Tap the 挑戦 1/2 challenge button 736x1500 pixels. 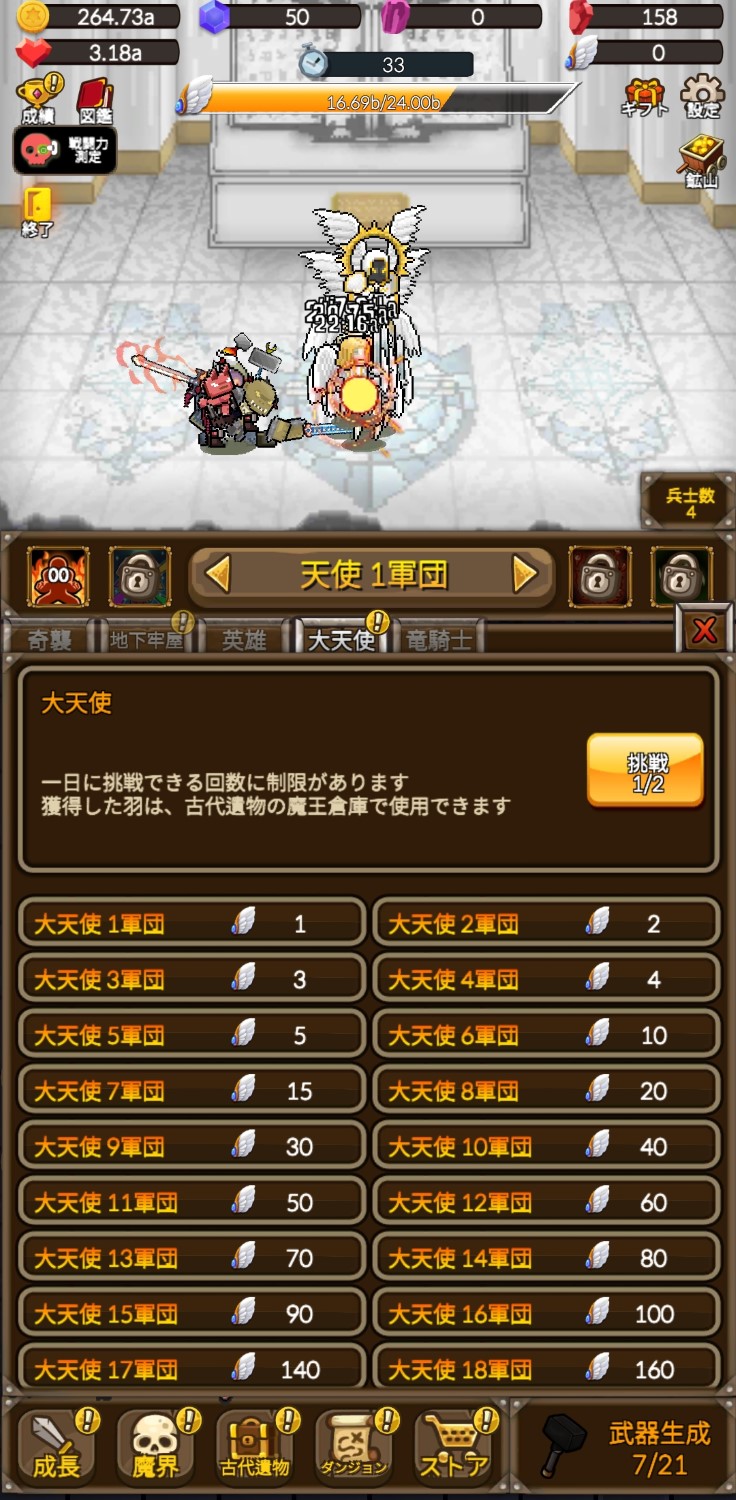645,770
